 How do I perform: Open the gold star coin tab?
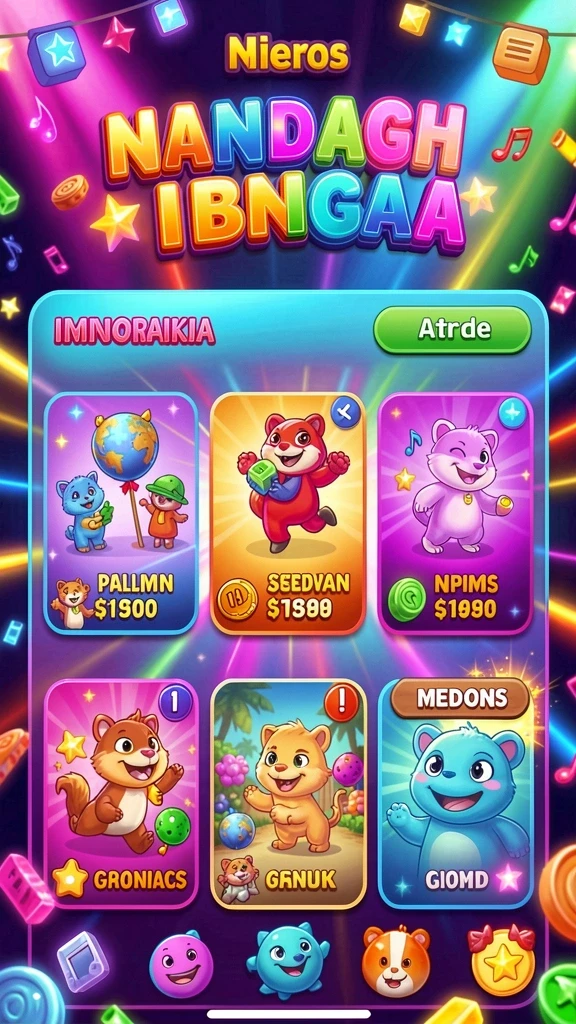pos(501,960)
